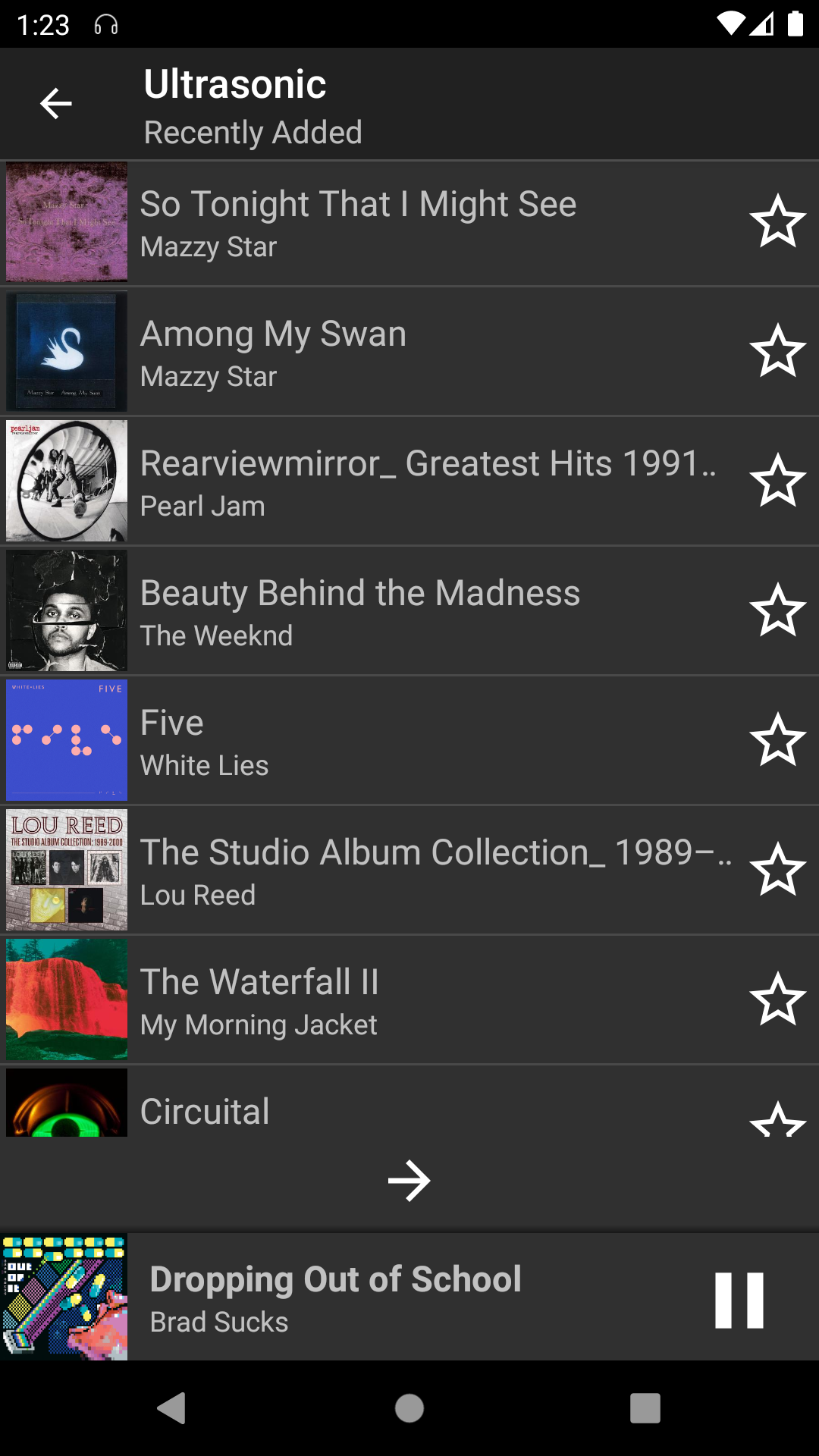Tap the forward arrow below the list
The width and height of the screenshot is (819, 1456).
click(x=409, y=1181)
